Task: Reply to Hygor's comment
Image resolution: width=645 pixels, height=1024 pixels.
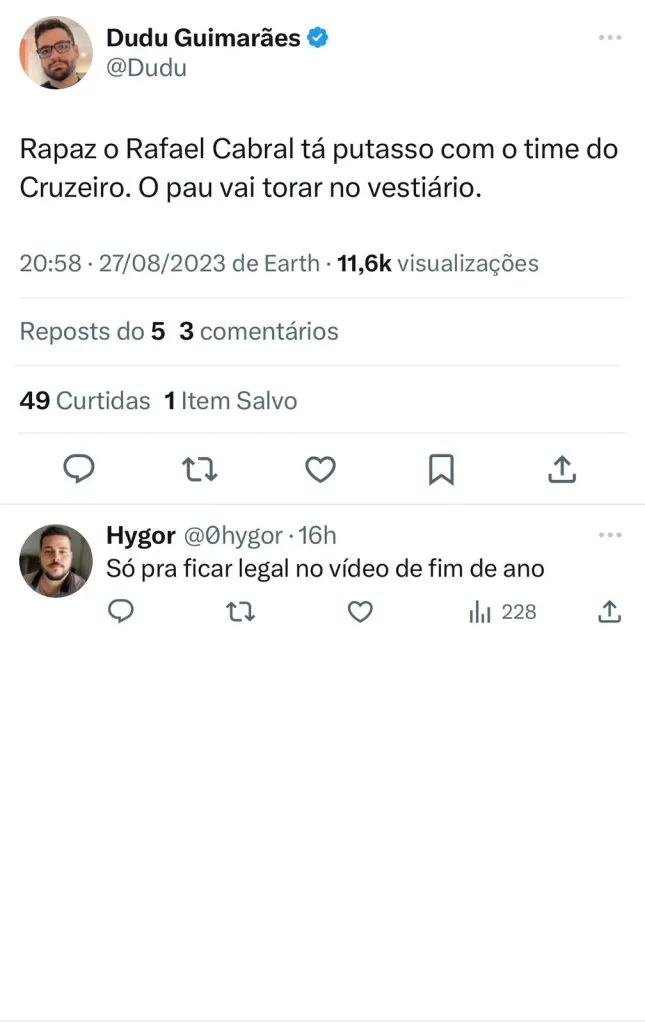Action: pyautogui.click(x=121, y=612)
